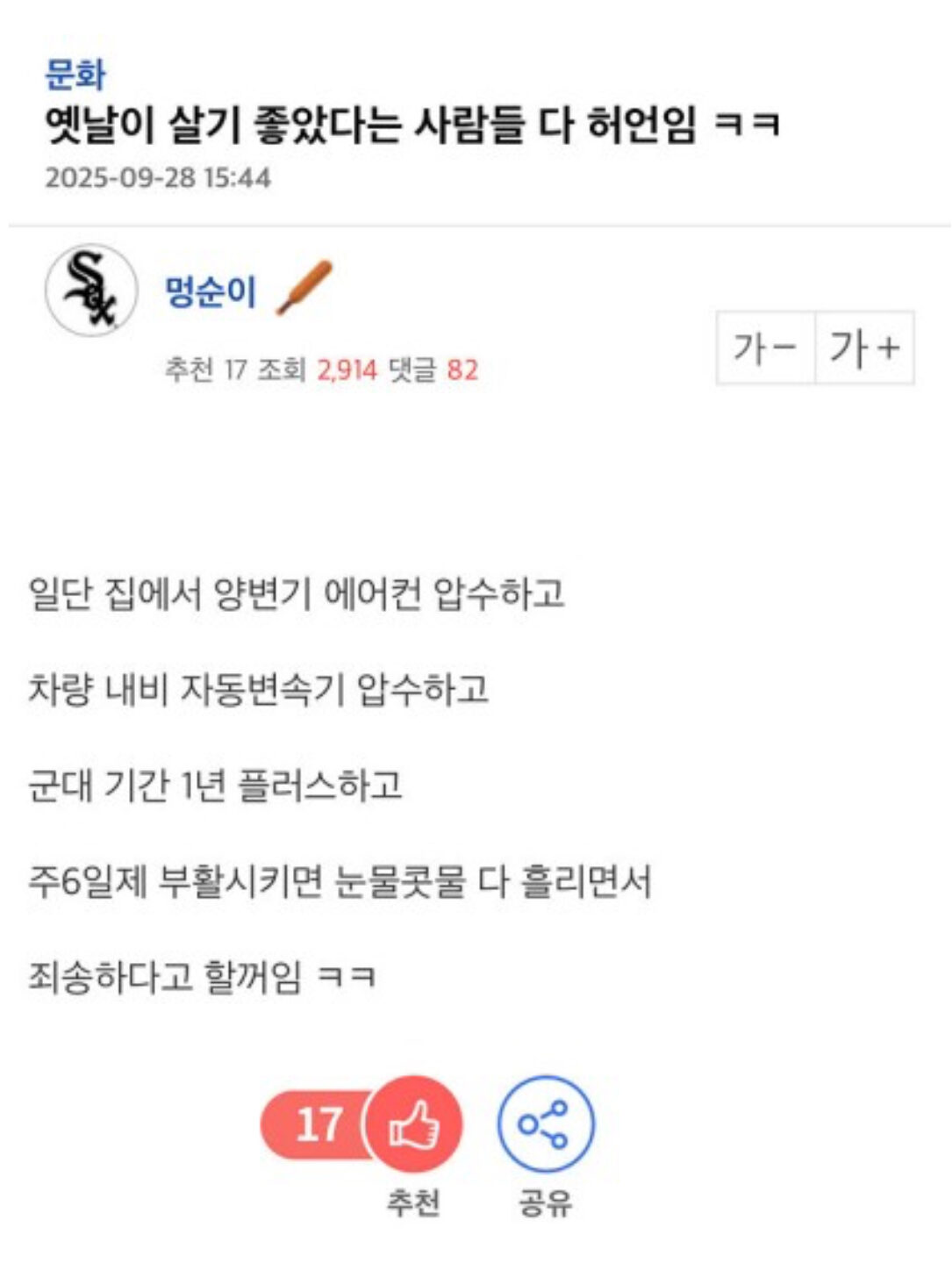
Task: Decrease font size with 가-
Action: pyautogui.click(x=765, y=348)
